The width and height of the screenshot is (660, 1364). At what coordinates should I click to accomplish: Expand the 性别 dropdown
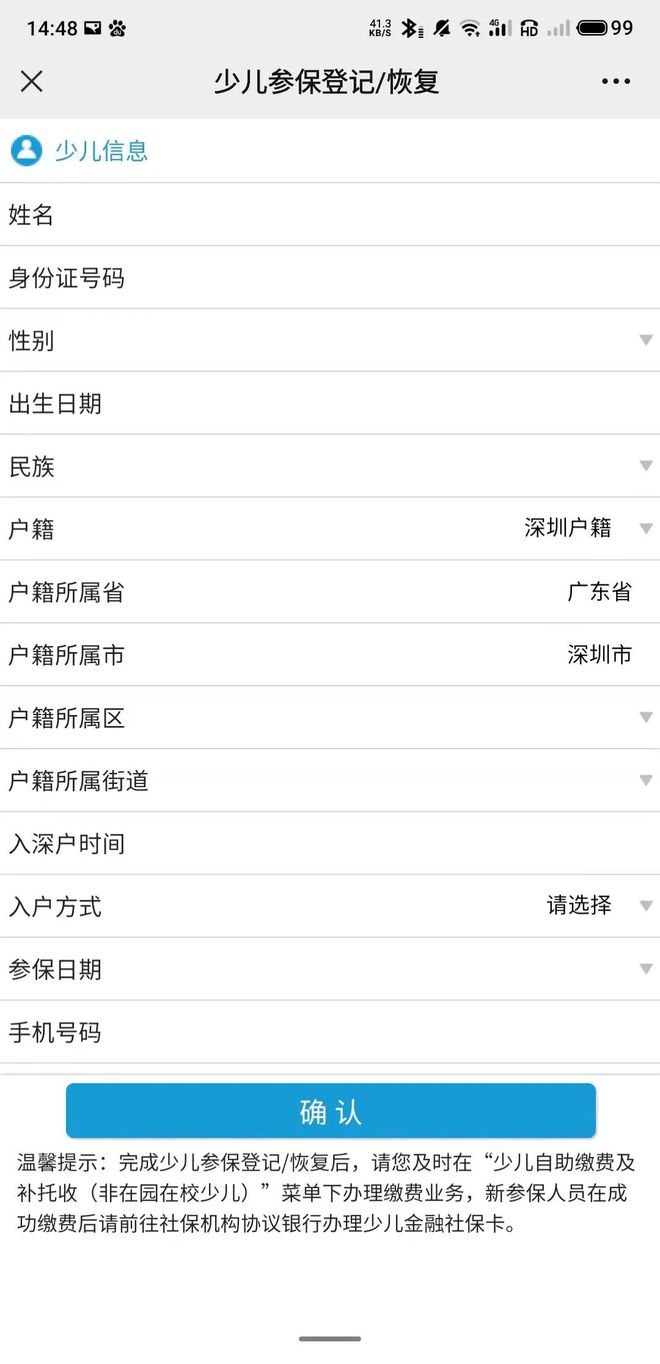click(330, 340)
